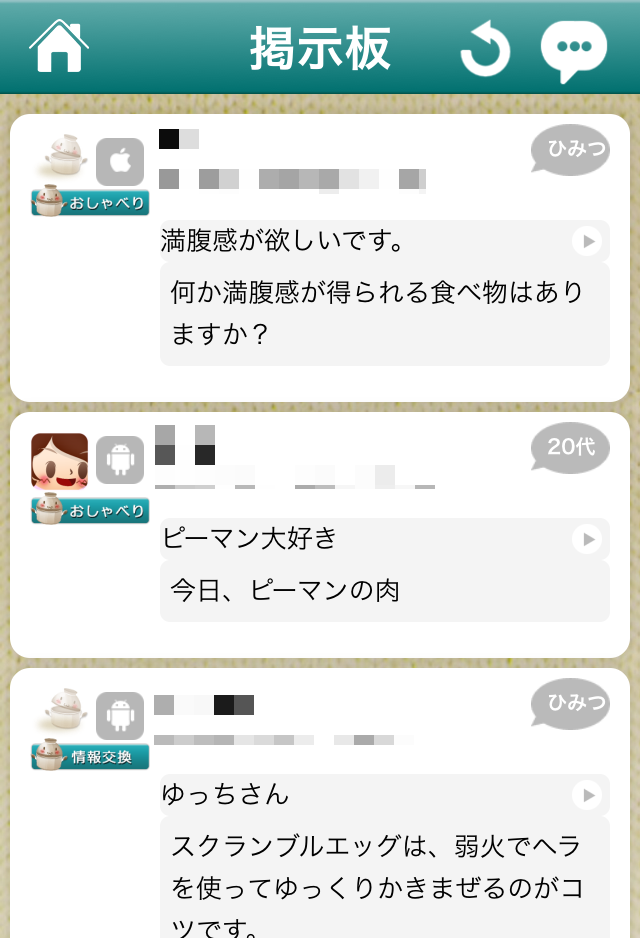640x938 pixels.
Task: Write a new post via speech bubble
Action: click(573, 50)
